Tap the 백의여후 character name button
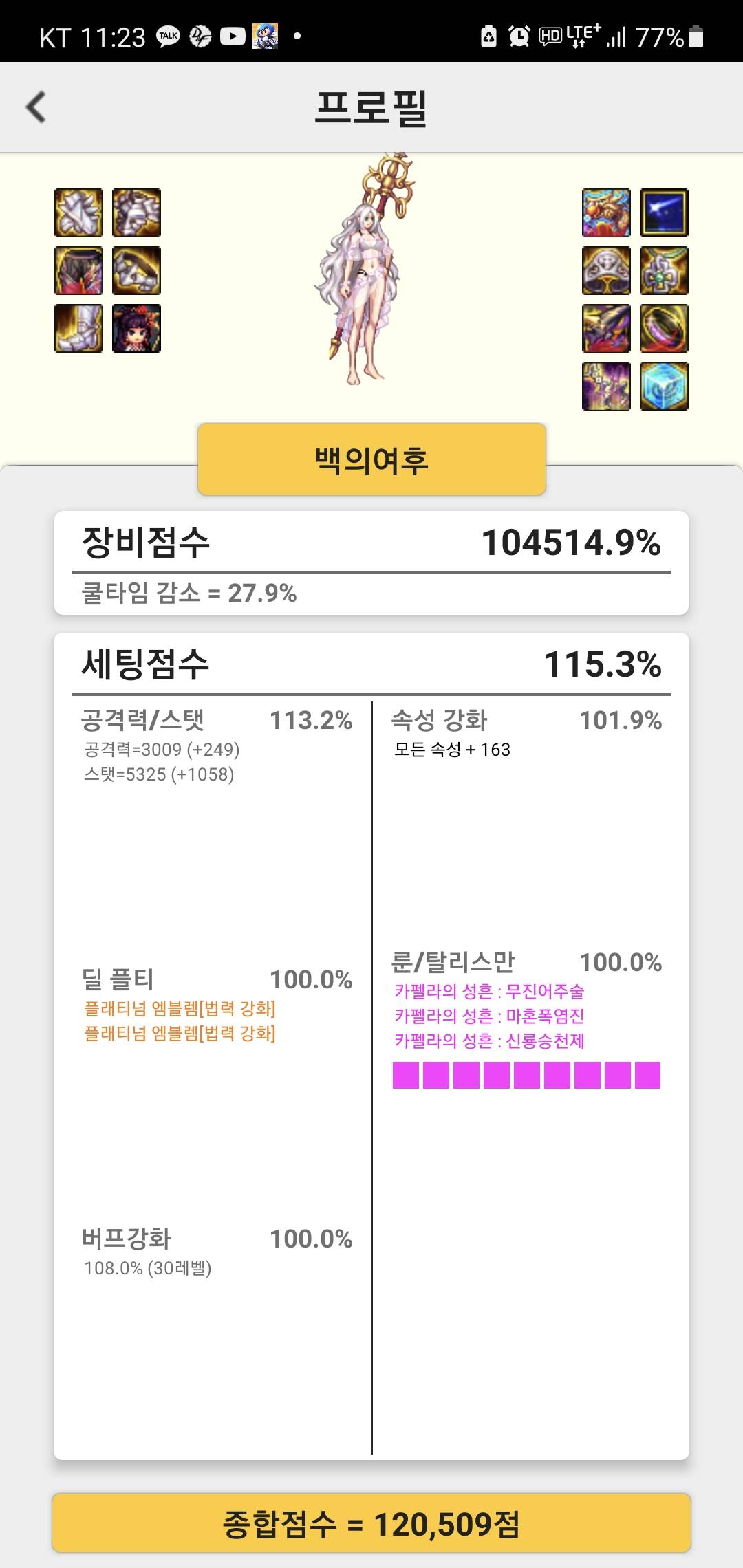 [371, 459]
